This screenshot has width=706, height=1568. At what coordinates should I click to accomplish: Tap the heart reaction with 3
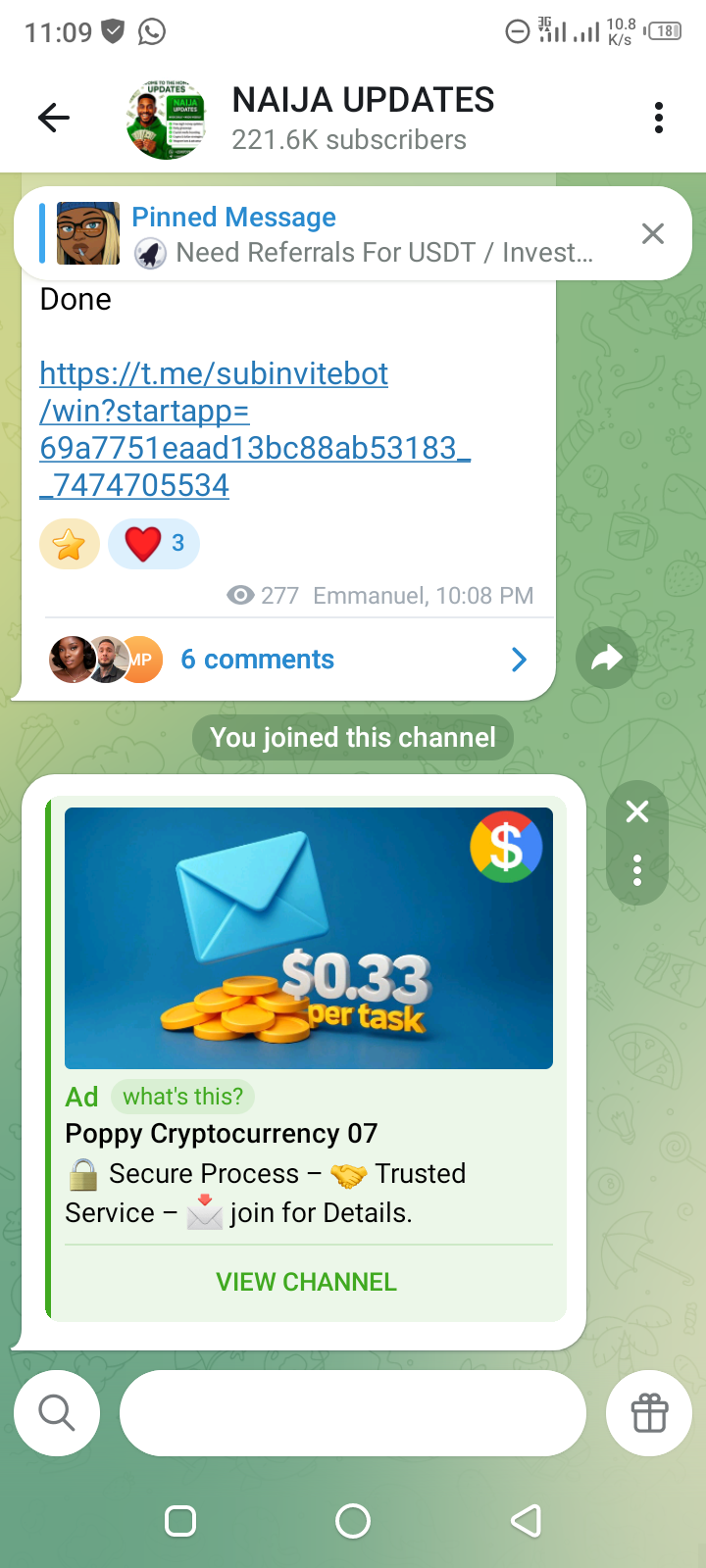click(x=154, y=544)
